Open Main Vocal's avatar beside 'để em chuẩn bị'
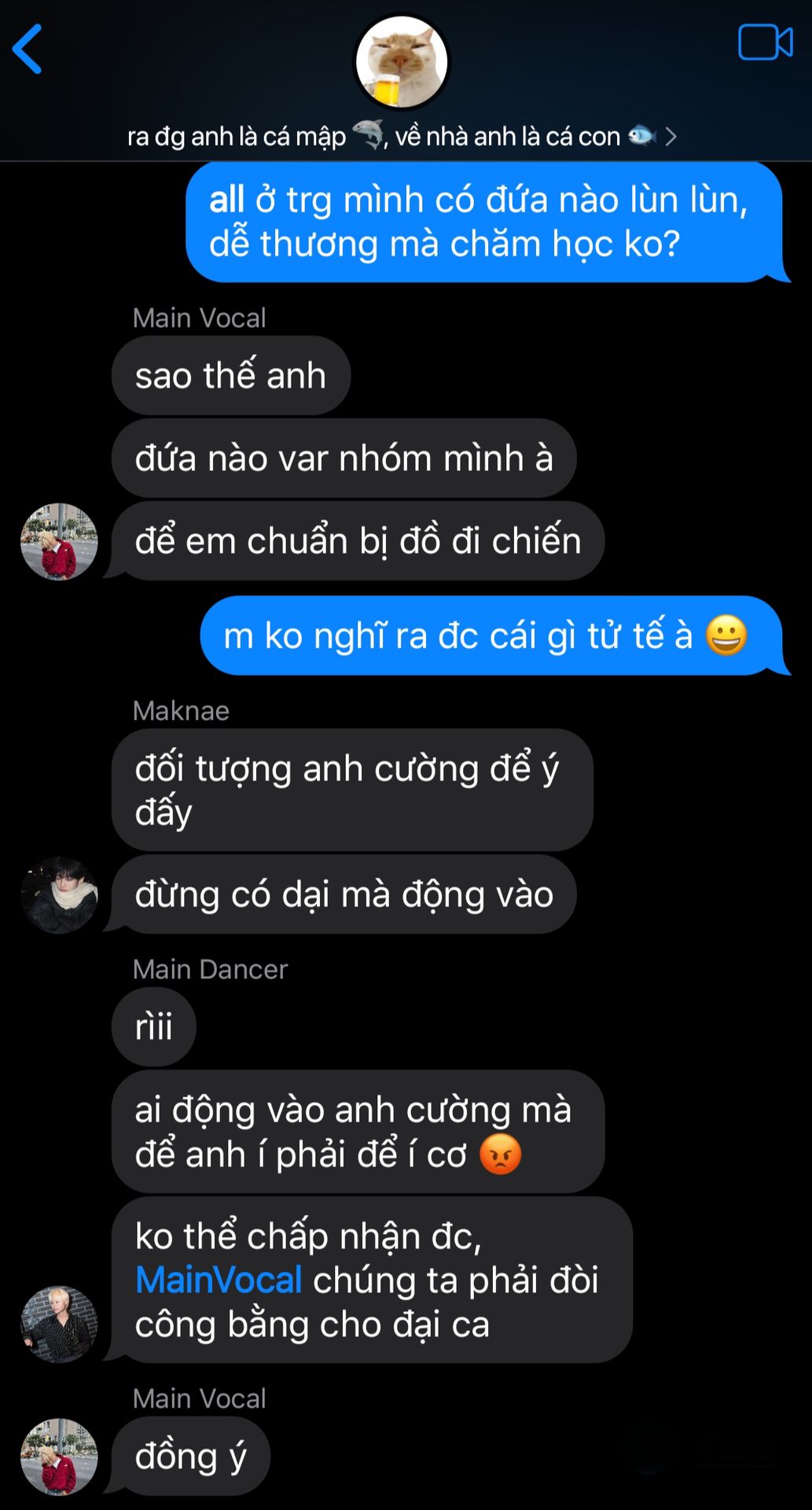The width and height of the screenshot is (812, 1510). tap(59, 542)
